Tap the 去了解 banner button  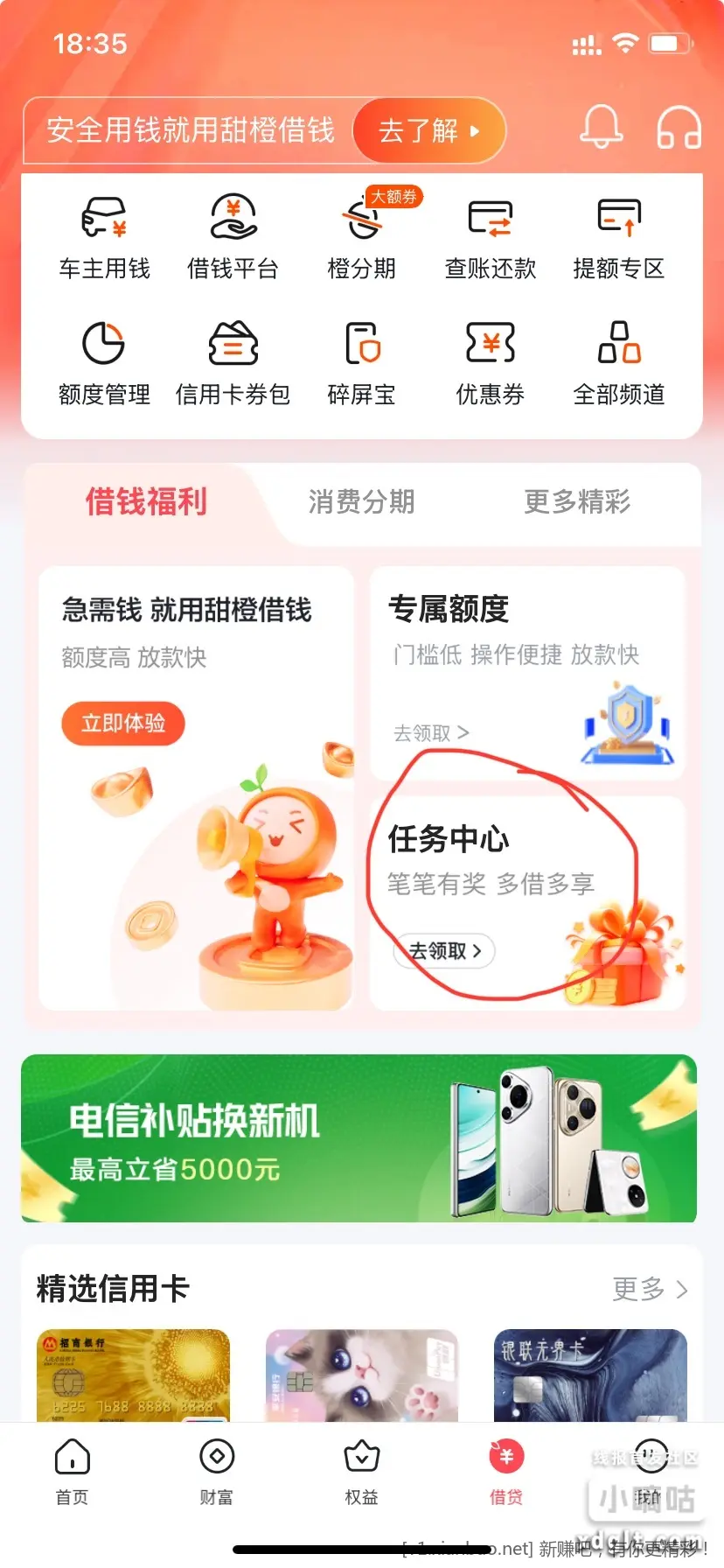428,131
